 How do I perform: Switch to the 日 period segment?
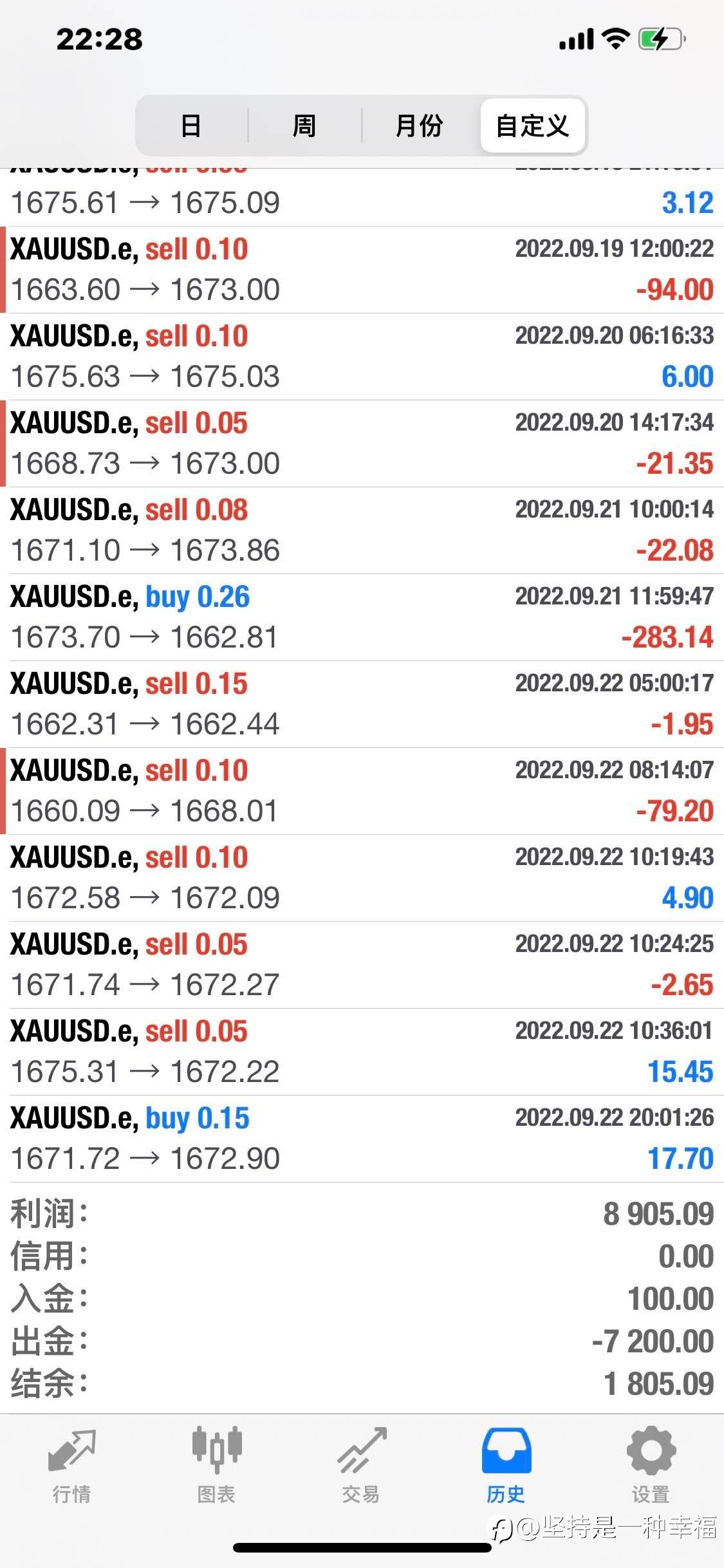click(191, 126)
